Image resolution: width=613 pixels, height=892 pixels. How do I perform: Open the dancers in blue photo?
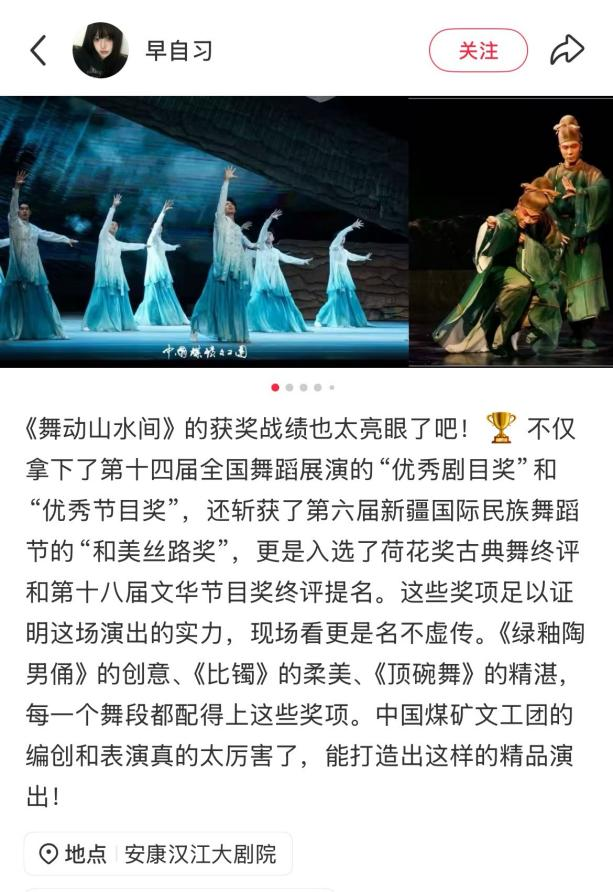tap(204, 232)
